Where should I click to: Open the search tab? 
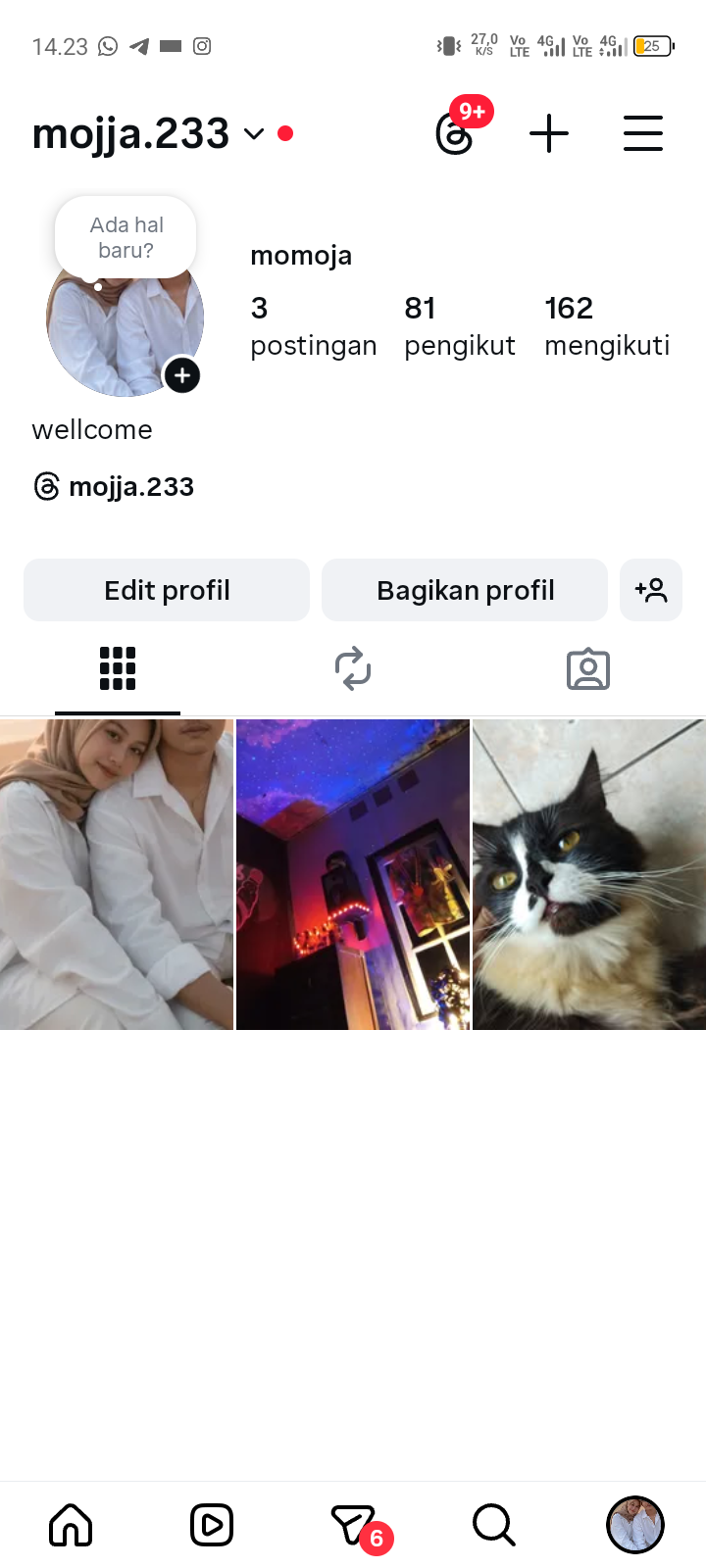(x=493, y=1525)
